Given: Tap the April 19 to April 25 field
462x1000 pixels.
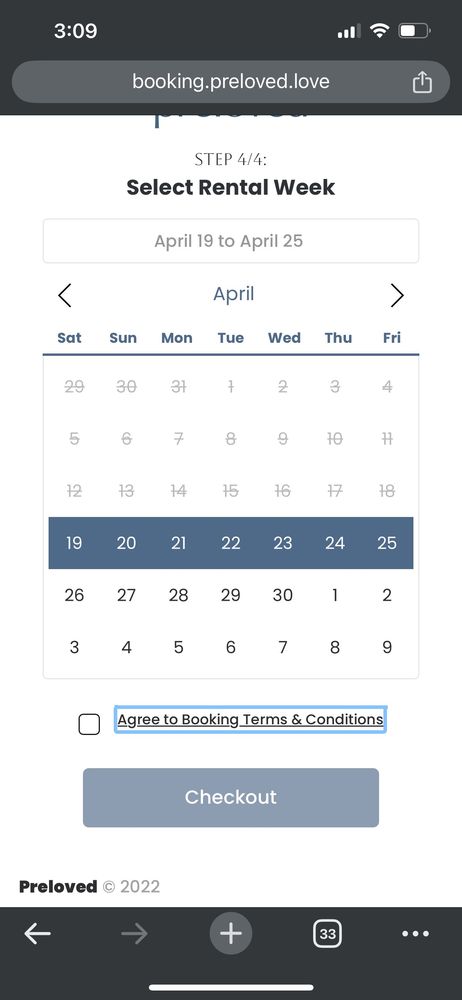Looking at the screenshot, I should point(231,241).
